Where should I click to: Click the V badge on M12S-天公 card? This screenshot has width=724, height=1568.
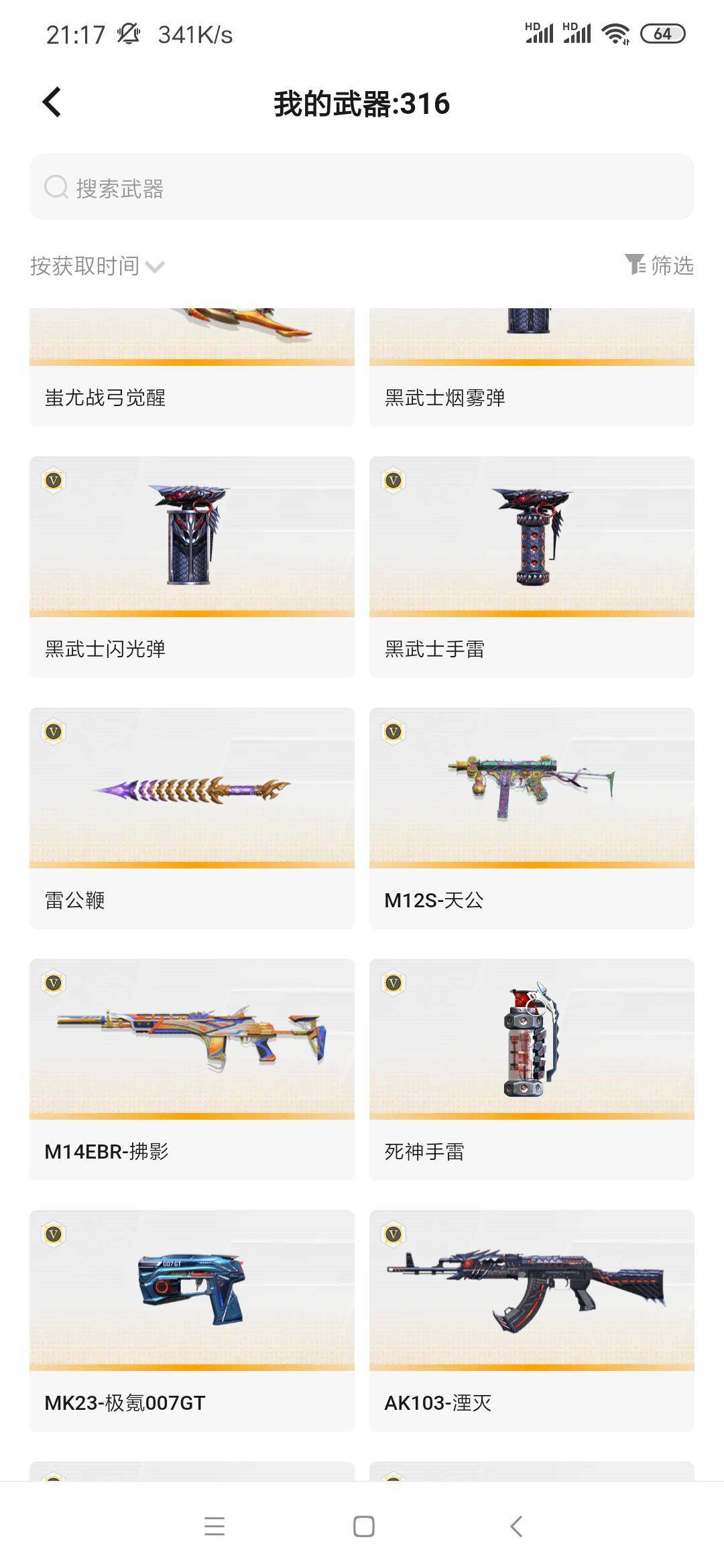coord(394,732)
